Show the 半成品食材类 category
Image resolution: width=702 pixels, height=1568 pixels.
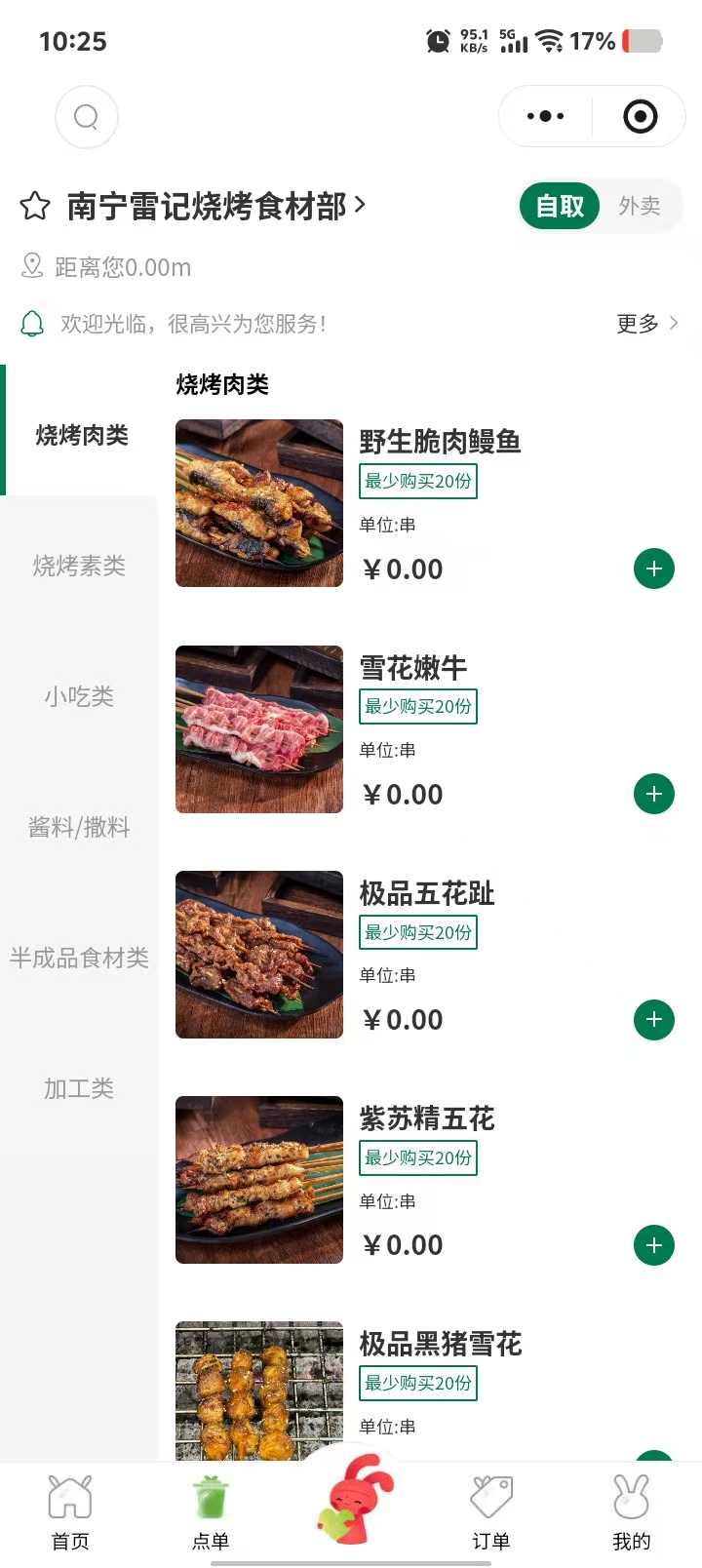pyautogui.click(x=79, y=958)
